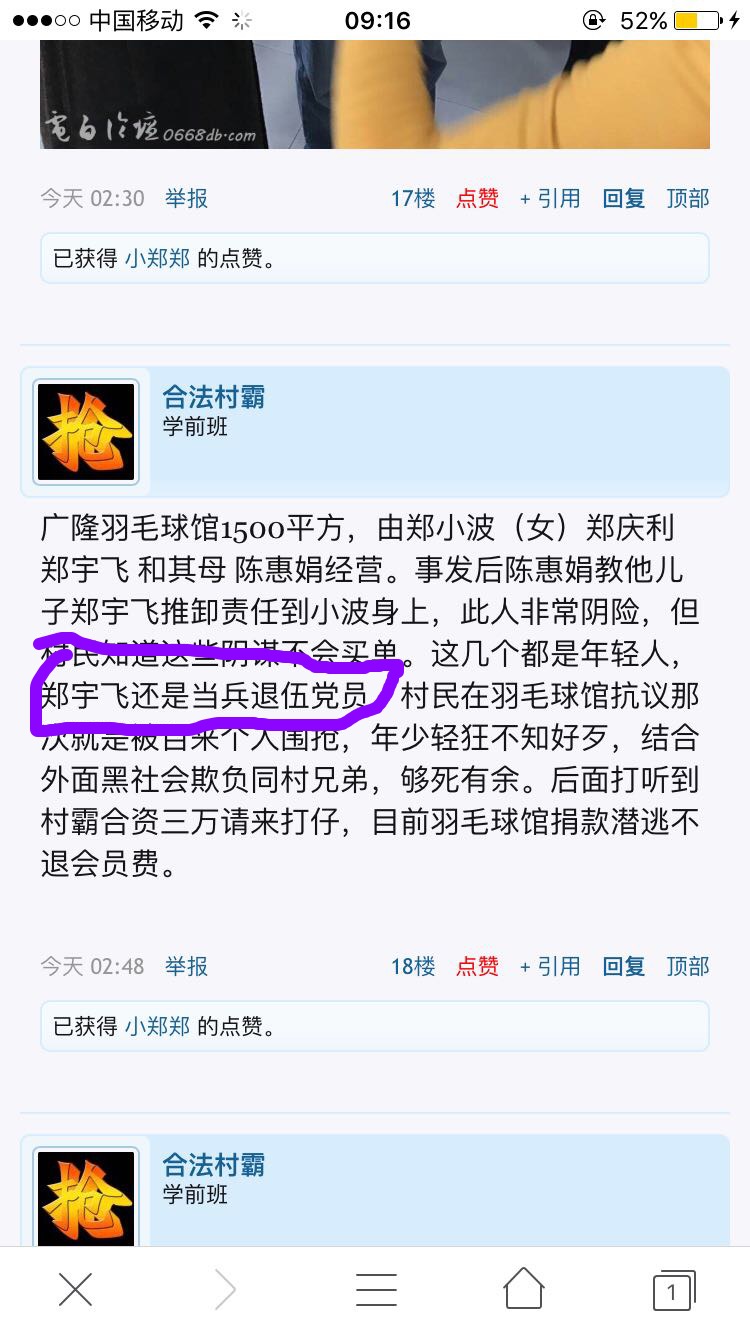Open 小郑郑 profile under 17楼 post
The width and height of the screenshot is (750, 1334).
[157, 259]
